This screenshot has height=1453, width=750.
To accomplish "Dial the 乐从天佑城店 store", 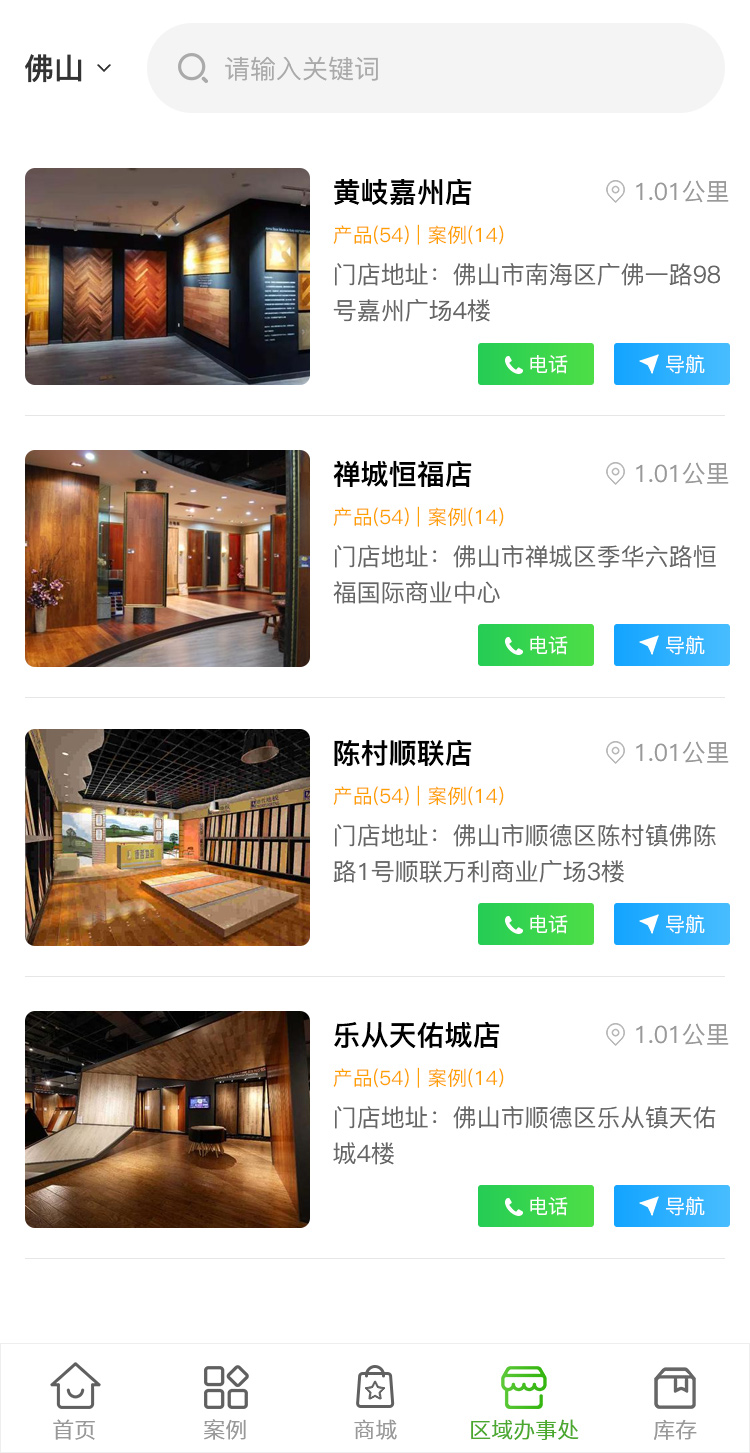I will point(535,1206).
